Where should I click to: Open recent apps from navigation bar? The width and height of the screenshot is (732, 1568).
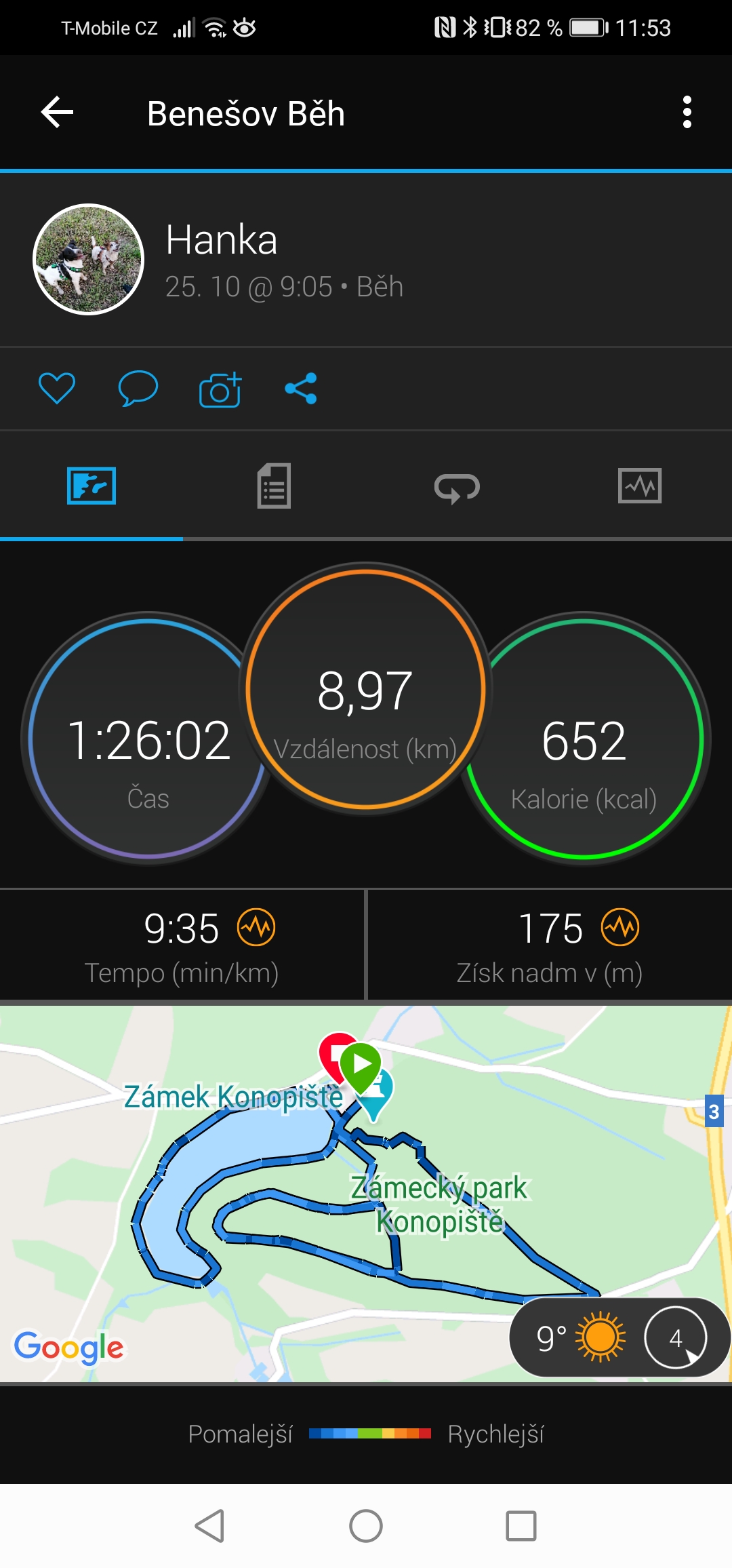pyautogui.click(x=521, y=1526)
